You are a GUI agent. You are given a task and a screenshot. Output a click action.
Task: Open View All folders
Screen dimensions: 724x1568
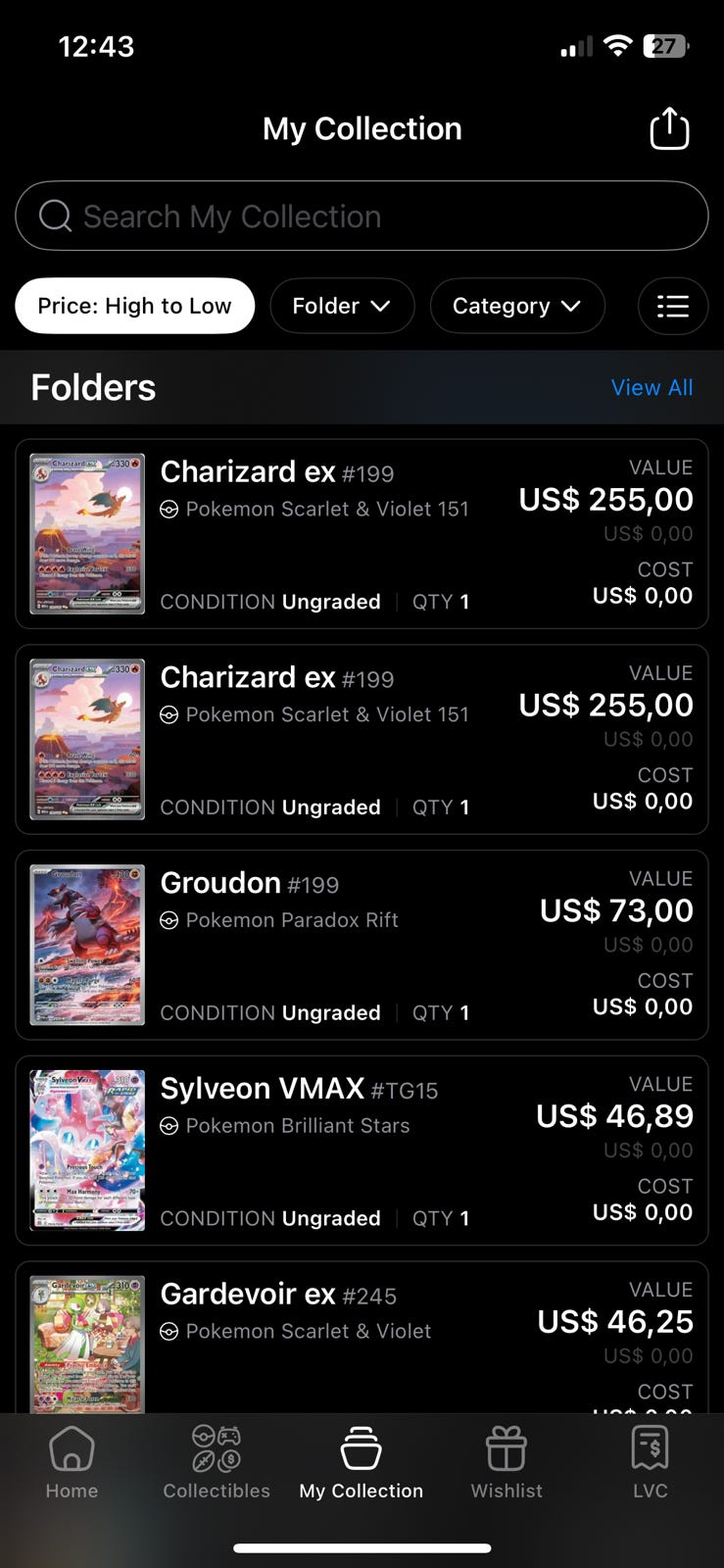pyautogui.click(x=652, y=387)
